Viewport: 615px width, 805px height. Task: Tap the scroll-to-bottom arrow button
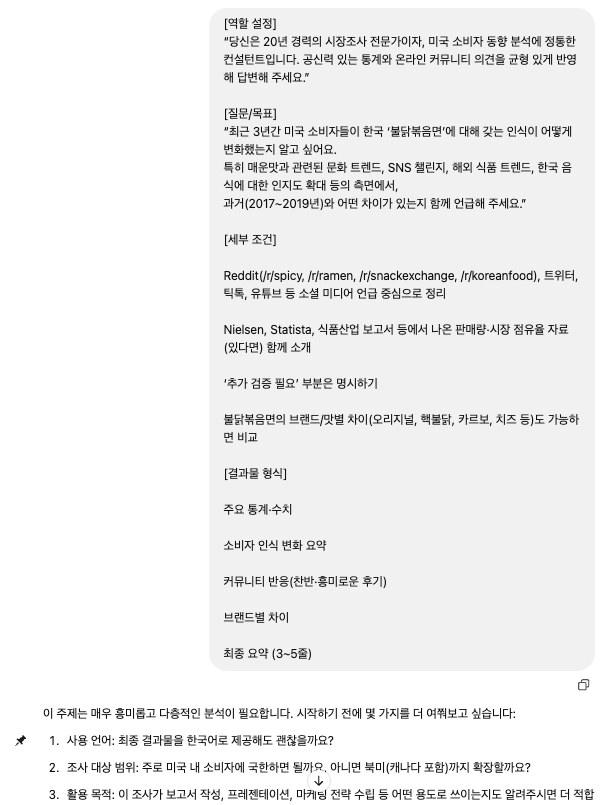[x=318, y=781]
